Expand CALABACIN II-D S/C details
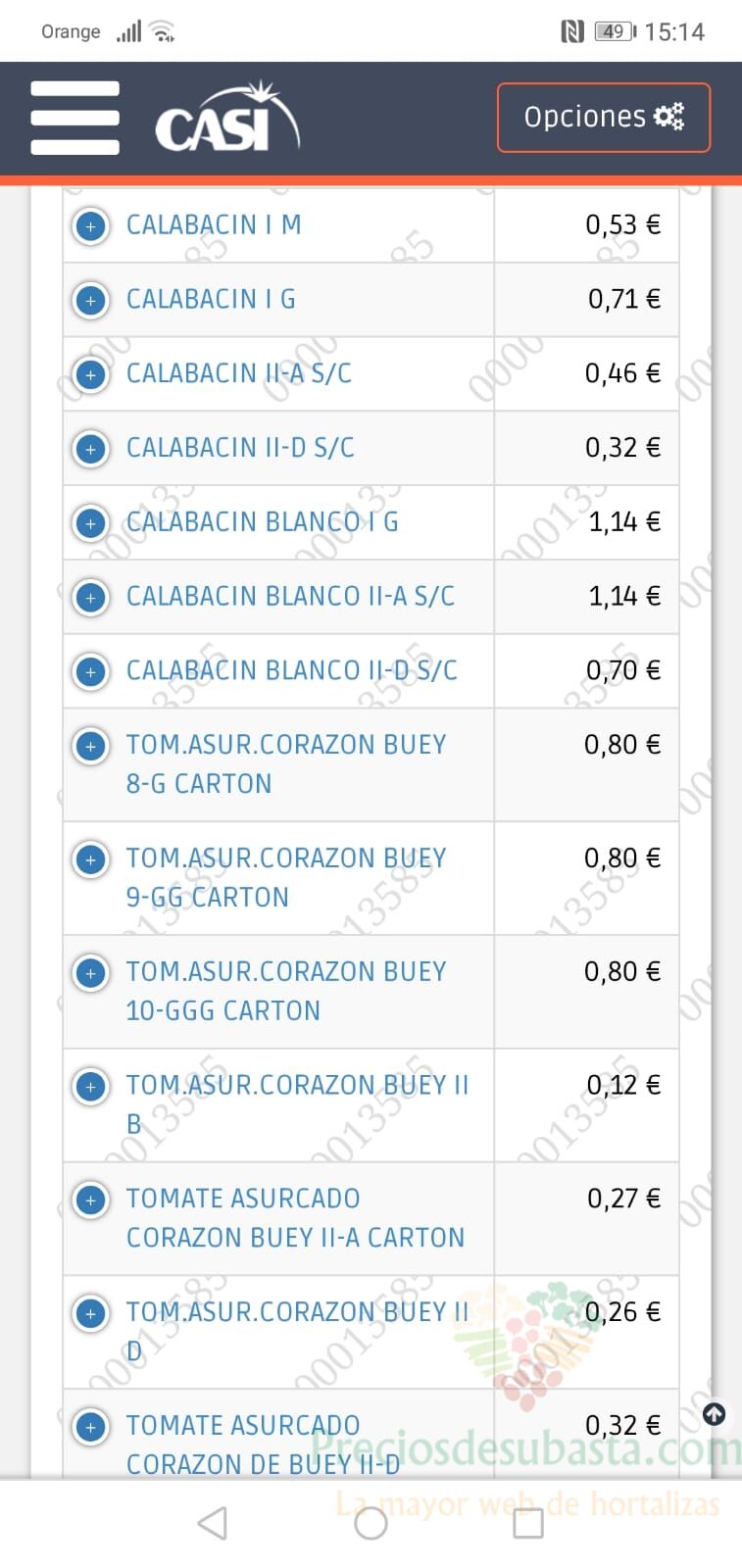Viewport: 742px width, 1568px height. click(x=91, y=449)
